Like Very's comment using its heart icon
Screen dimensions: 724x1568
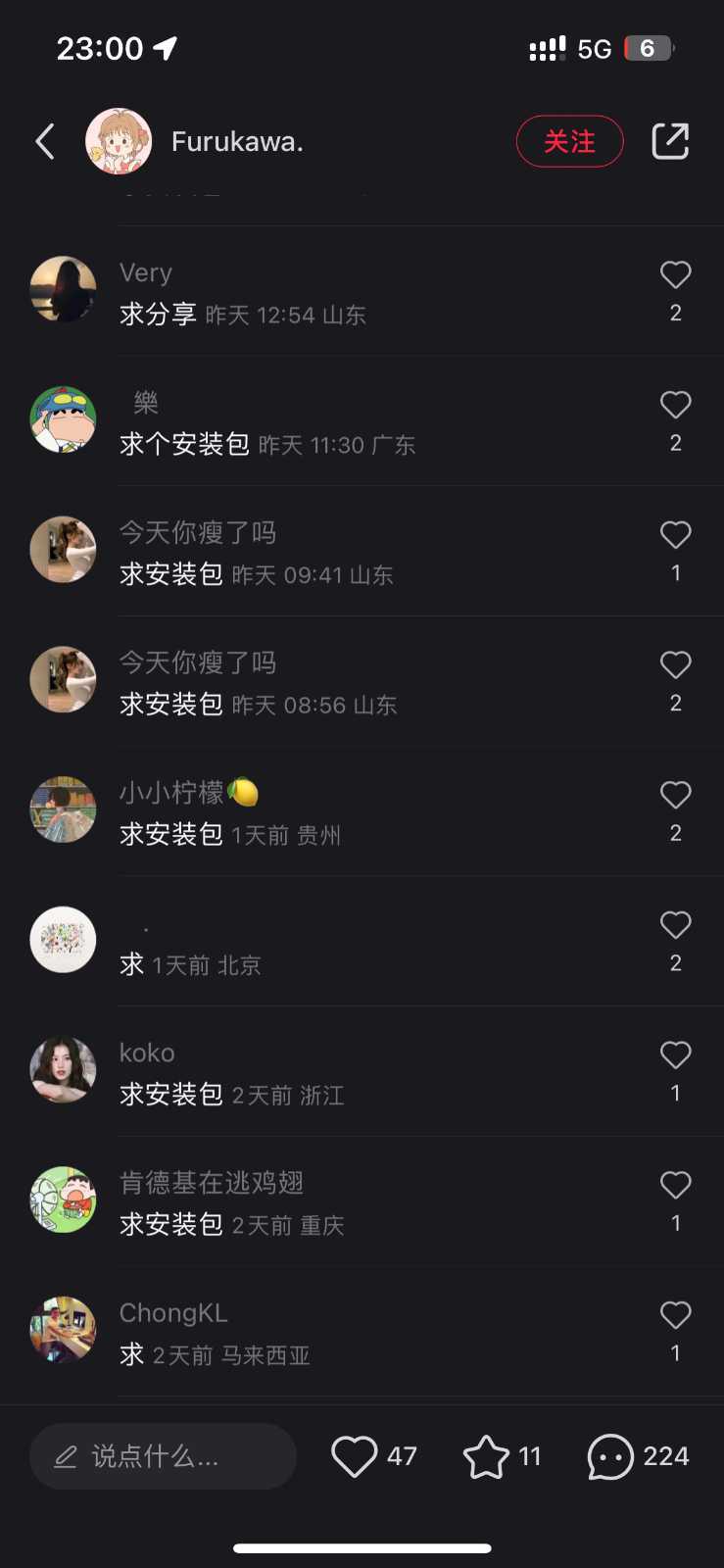coord(675,274)
